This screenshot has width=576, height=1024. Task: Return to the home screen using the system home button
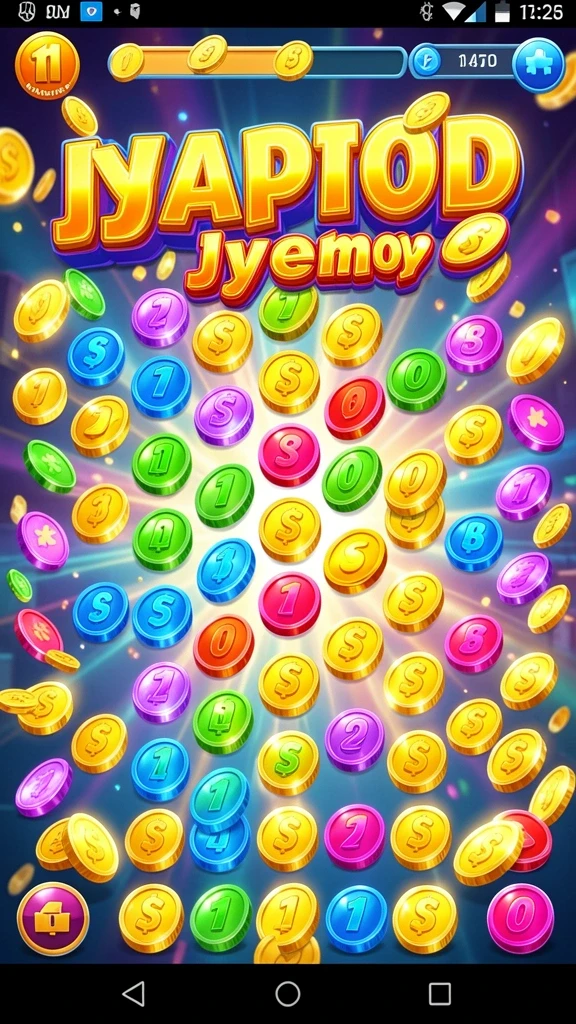[x=287, y=994]
